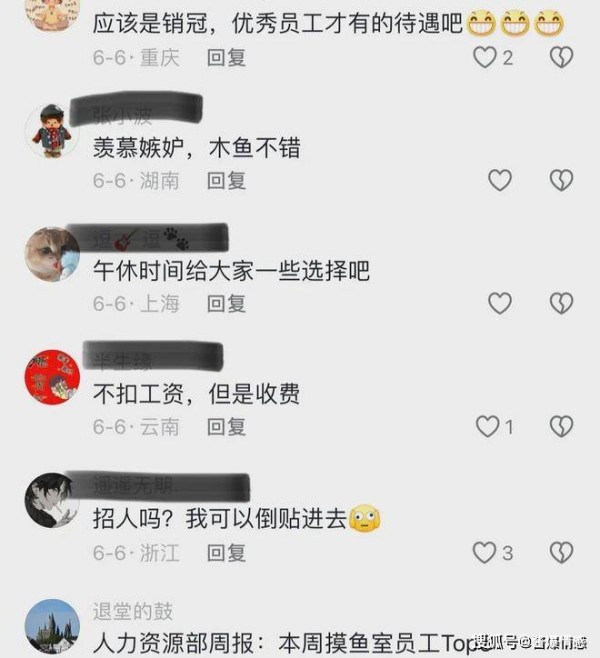Reply to the comment from 云南
This screenshot has height=658, width=600.
click(x=226, y=427)
